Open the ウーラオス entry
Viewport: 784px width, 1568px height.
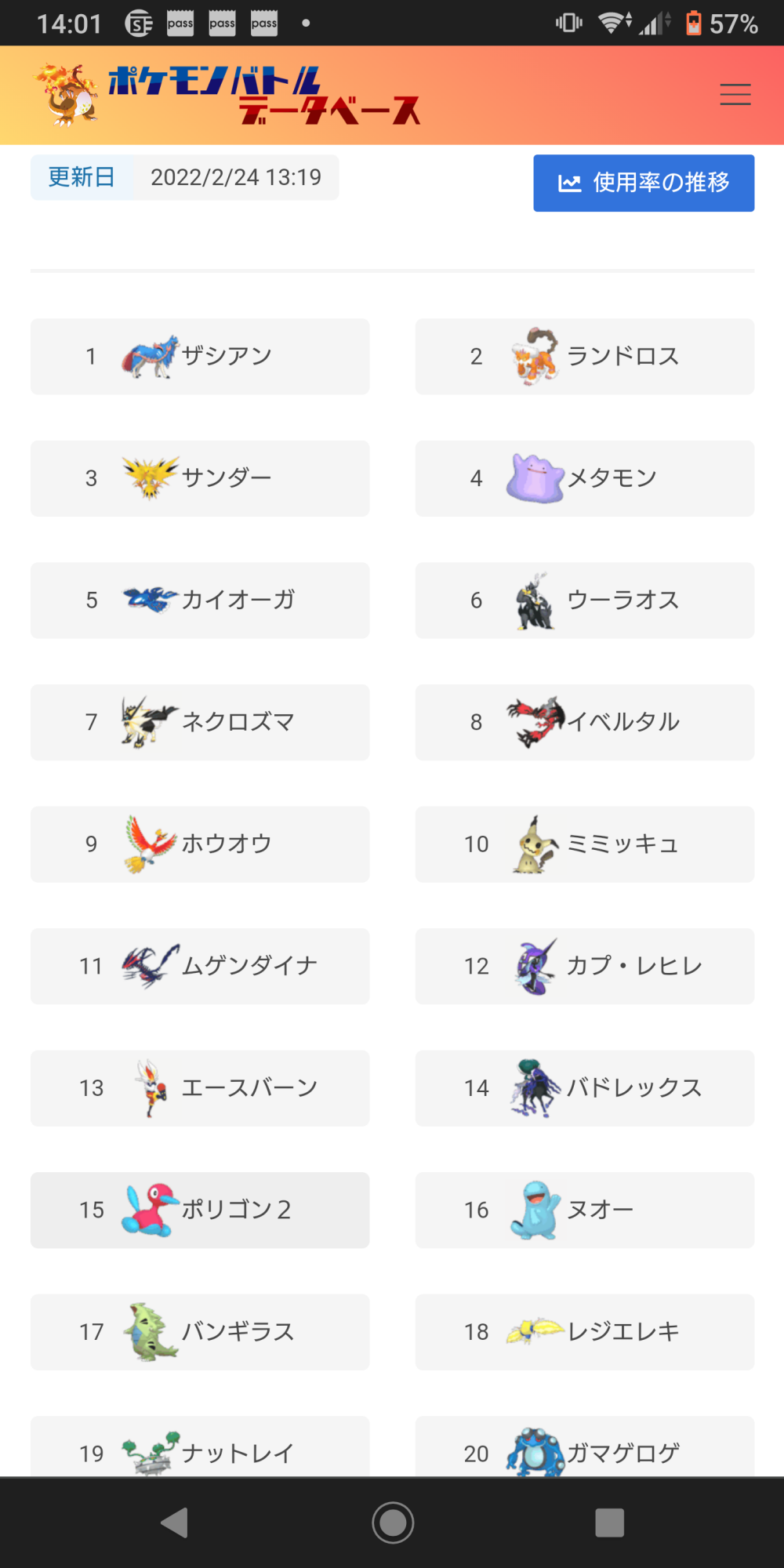[x=585, y=601]
